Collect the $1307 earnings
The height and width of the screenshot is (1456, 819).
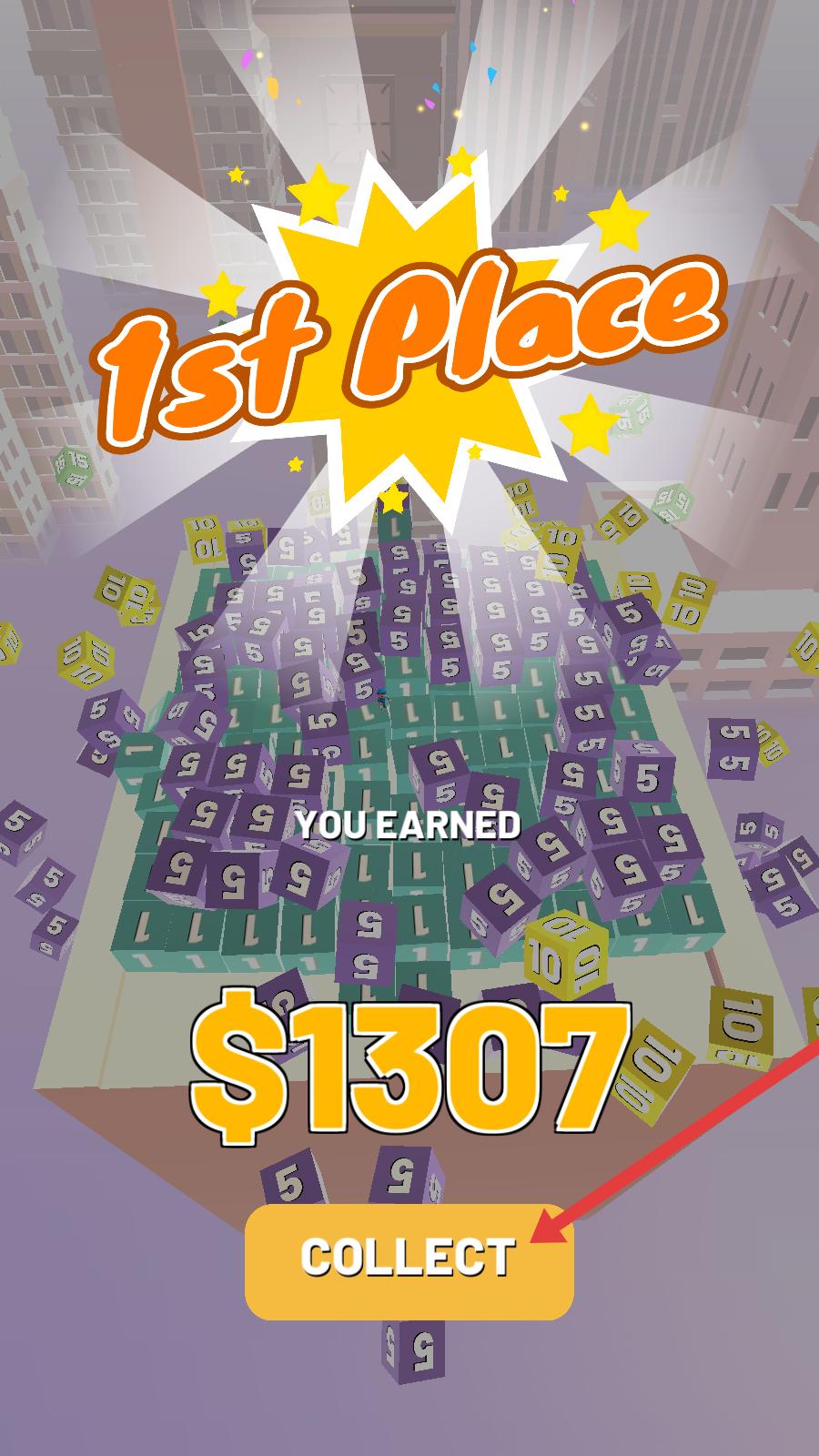(x=409, y=1260)
